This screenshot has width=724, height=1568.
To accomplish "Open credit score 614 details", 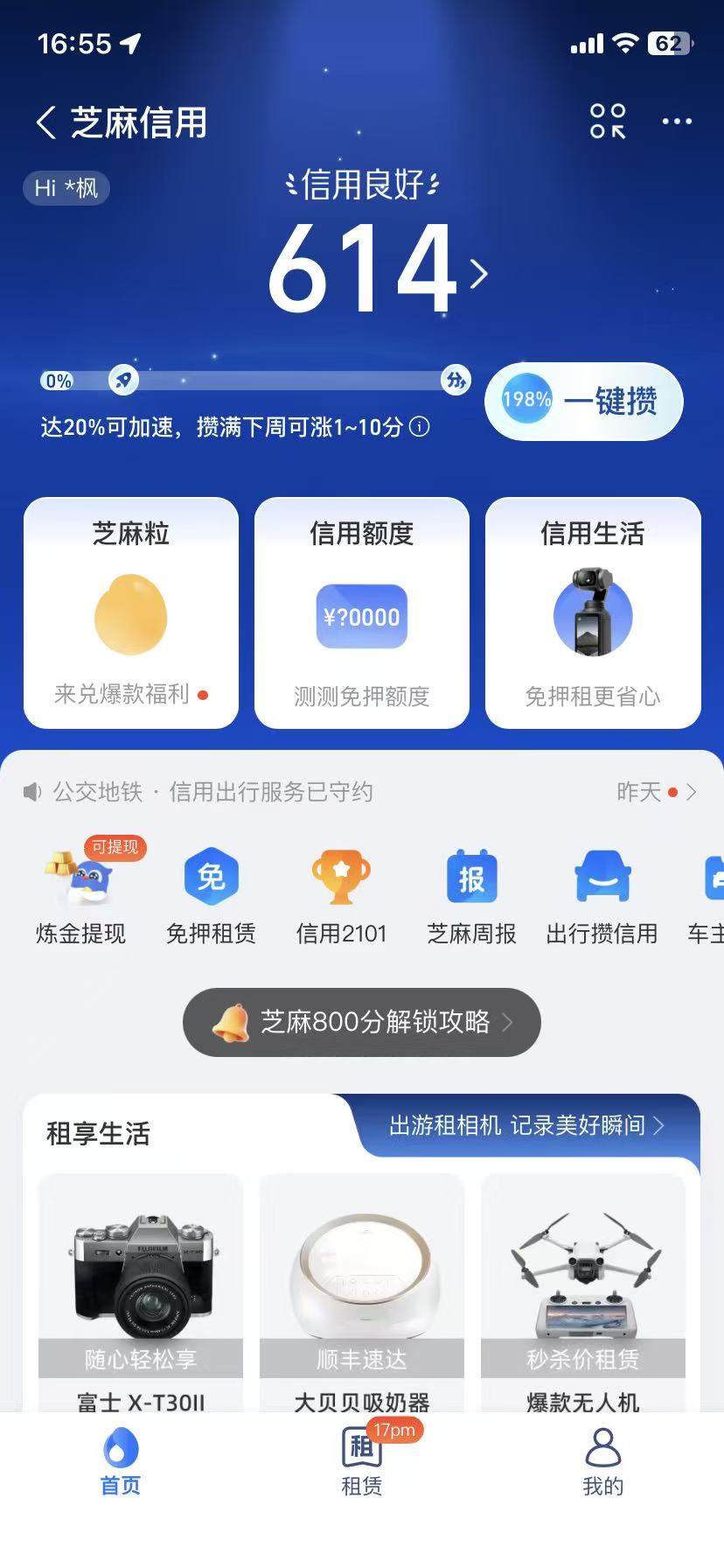I will pos(378,269).
